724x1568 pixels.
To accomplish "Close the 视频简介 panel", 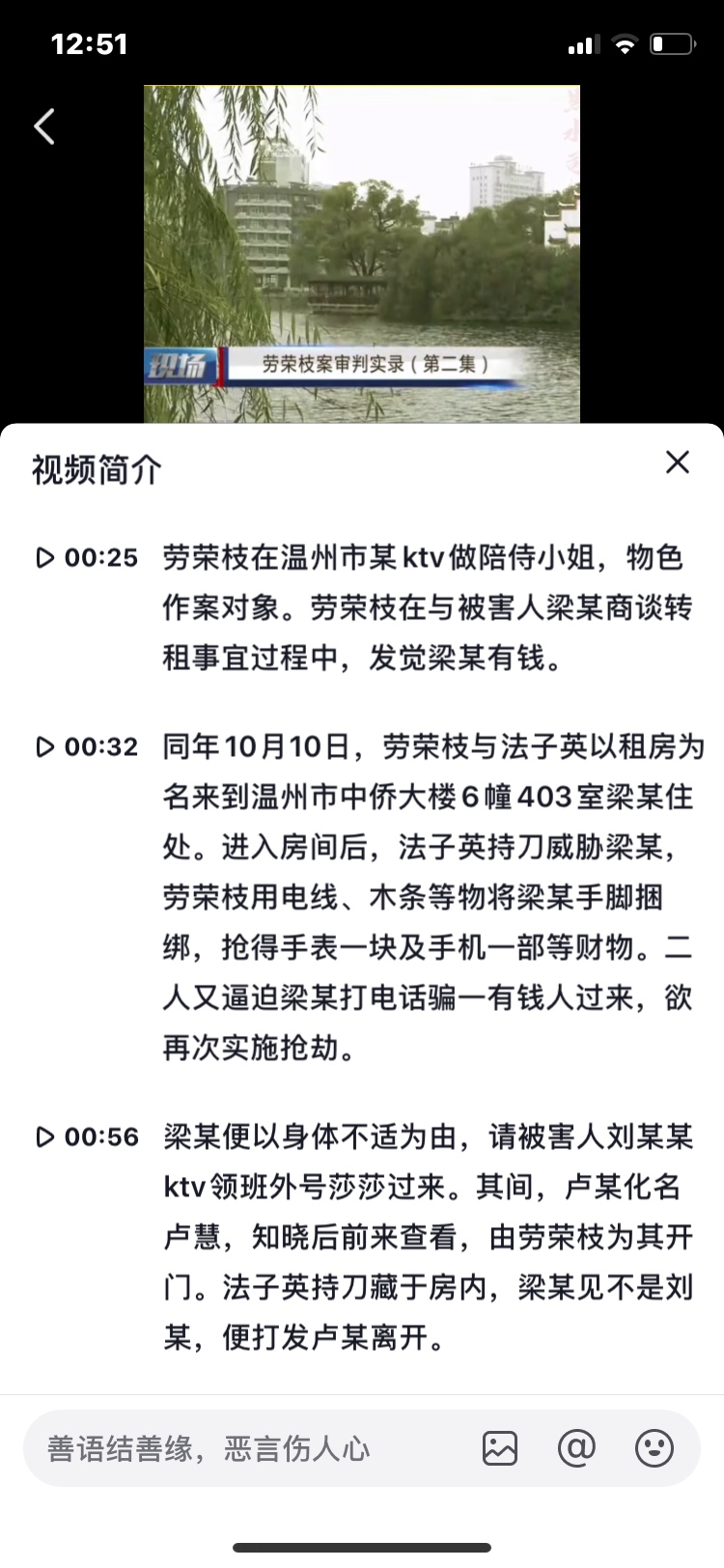I will 678,462.
